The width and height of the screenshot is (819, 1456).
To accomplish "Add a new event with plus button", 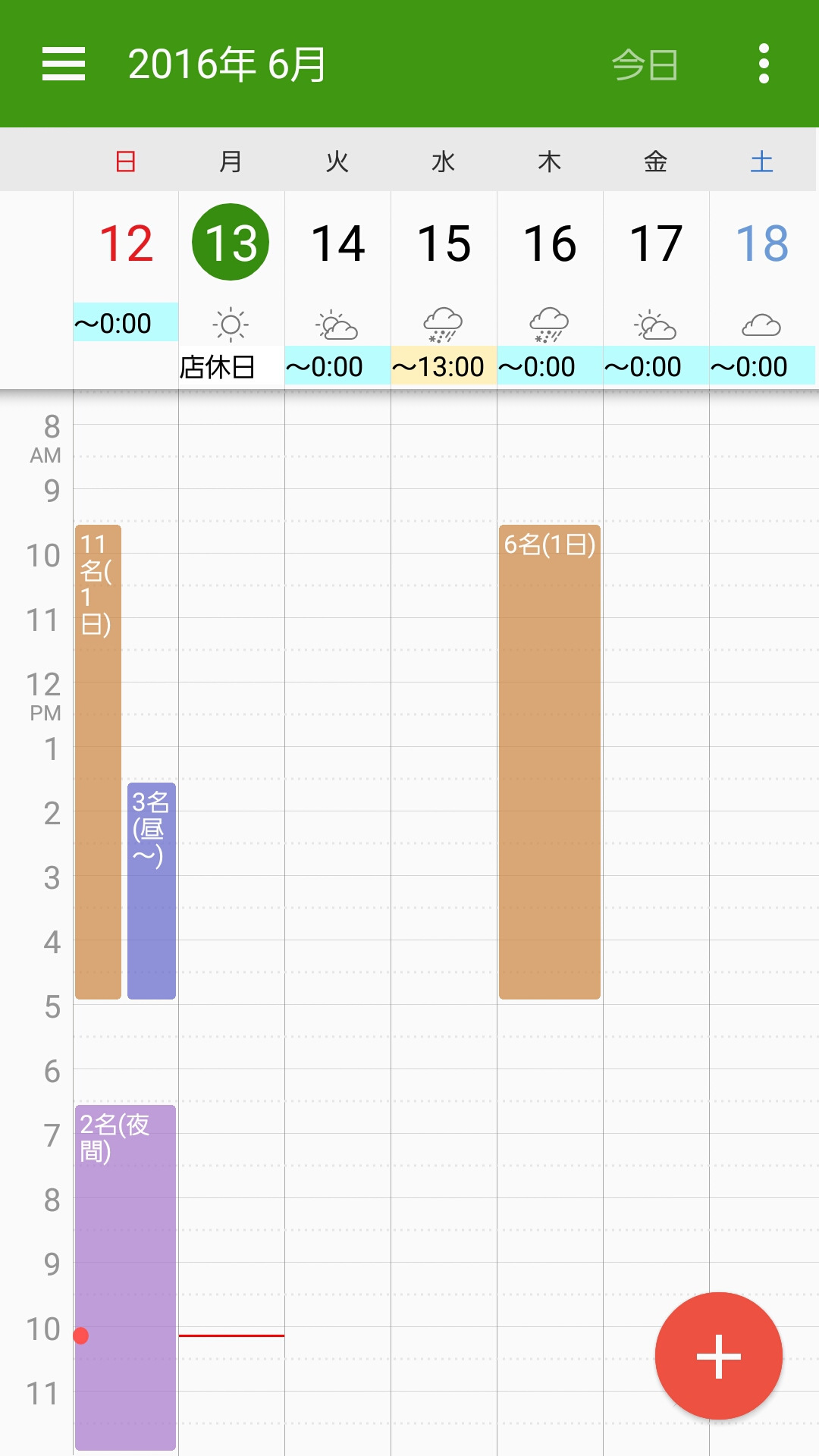I will pyautogui.click(x=719, y=1356).
